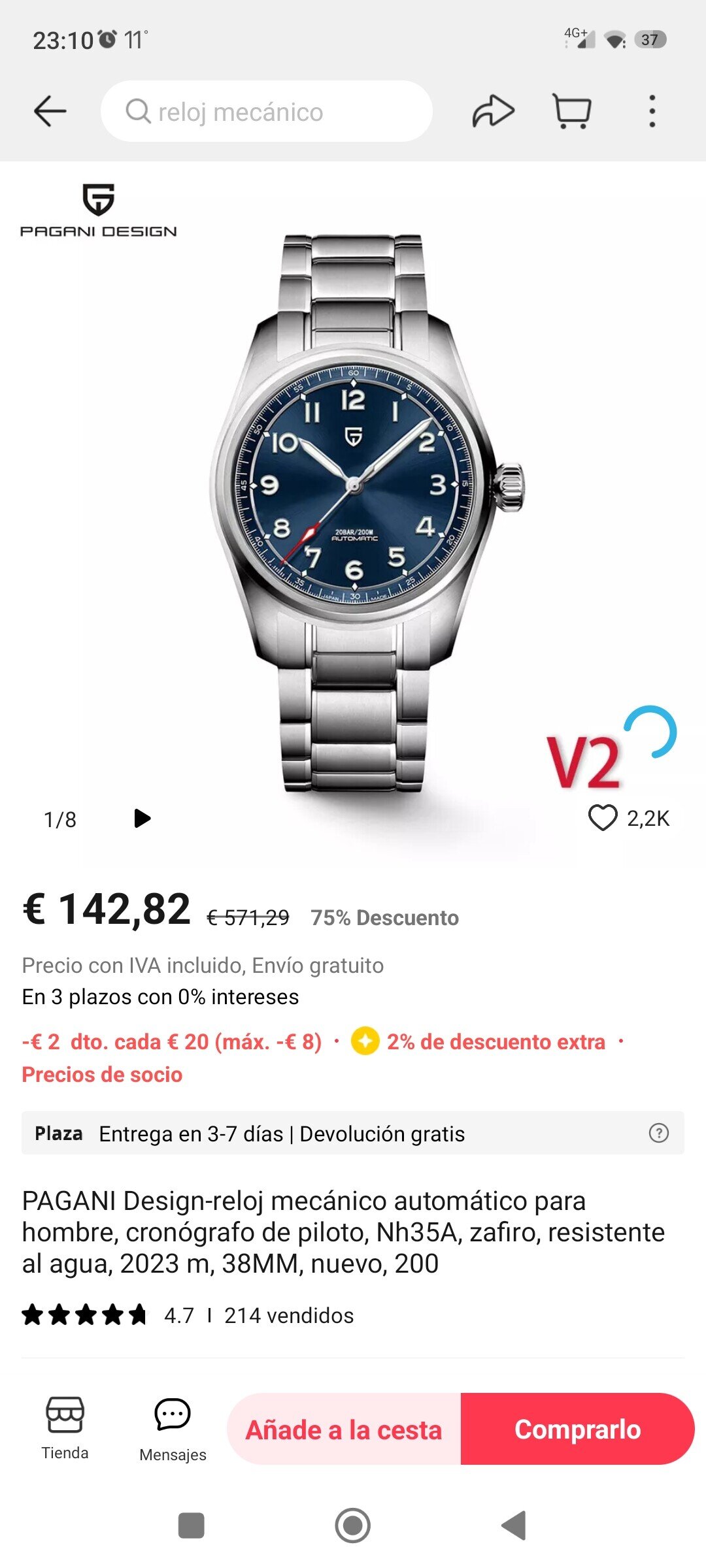Image resolution: width=706 pixels, height=1568 pixels.
Task: Share this product
Action: click(493, 111)
